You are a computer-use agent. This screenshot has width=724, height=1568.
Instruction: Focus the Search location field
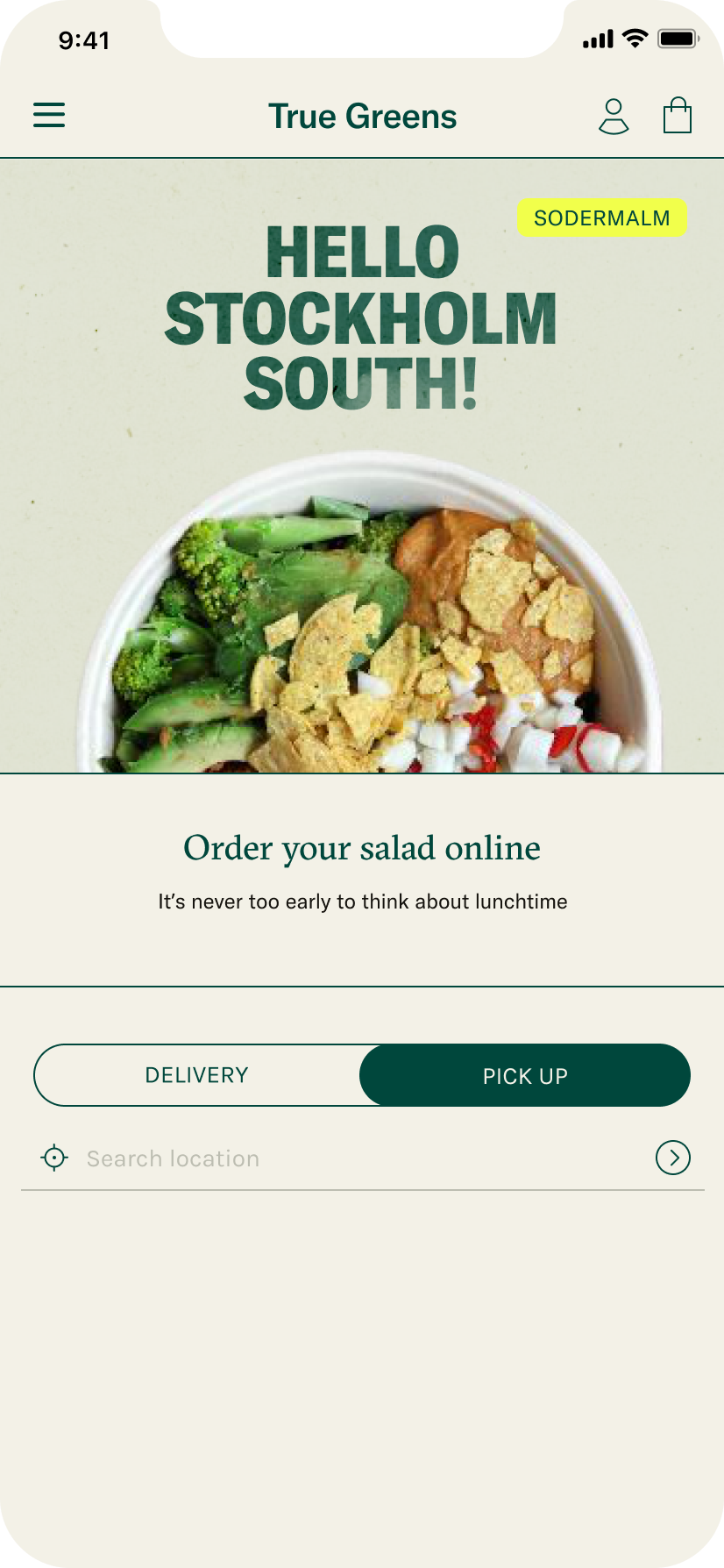[x=351, y=1158]
